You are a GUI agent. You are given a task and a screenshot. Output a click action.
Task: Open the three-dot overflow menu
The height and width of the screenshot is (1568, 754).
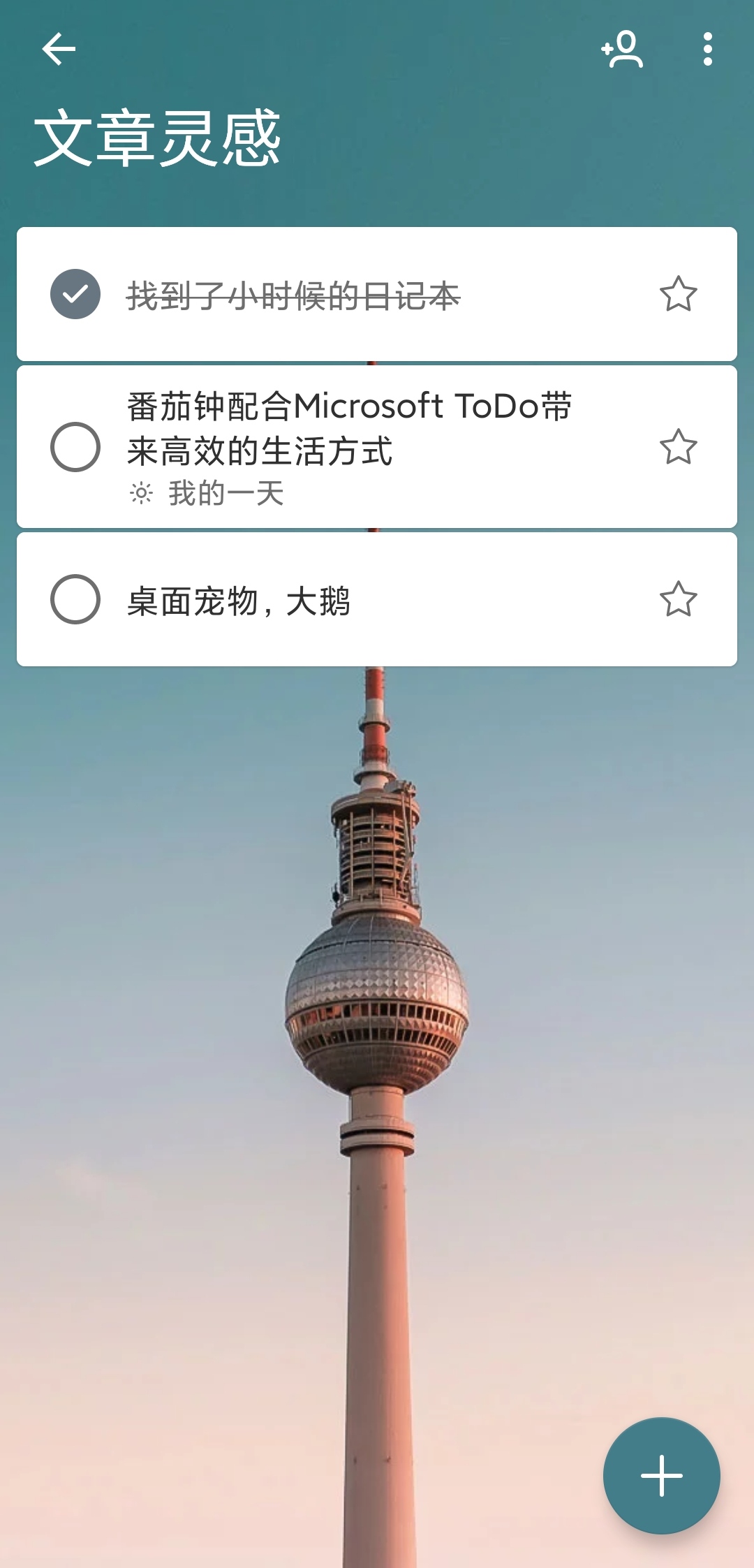tap(707, 49)
